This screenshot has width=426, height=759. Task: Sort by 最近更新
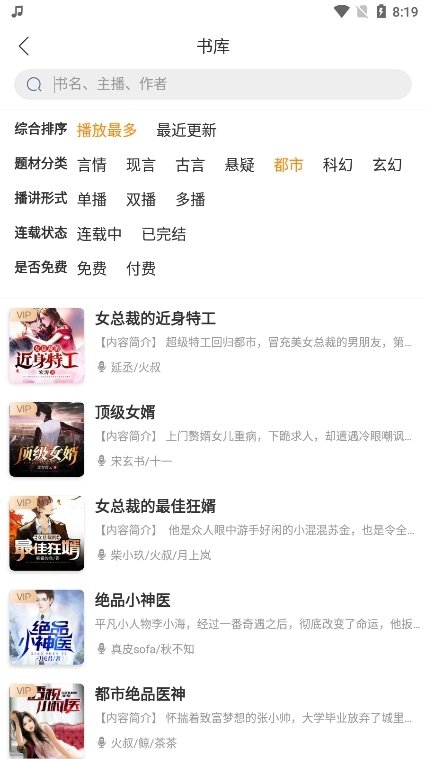point(186,130)
